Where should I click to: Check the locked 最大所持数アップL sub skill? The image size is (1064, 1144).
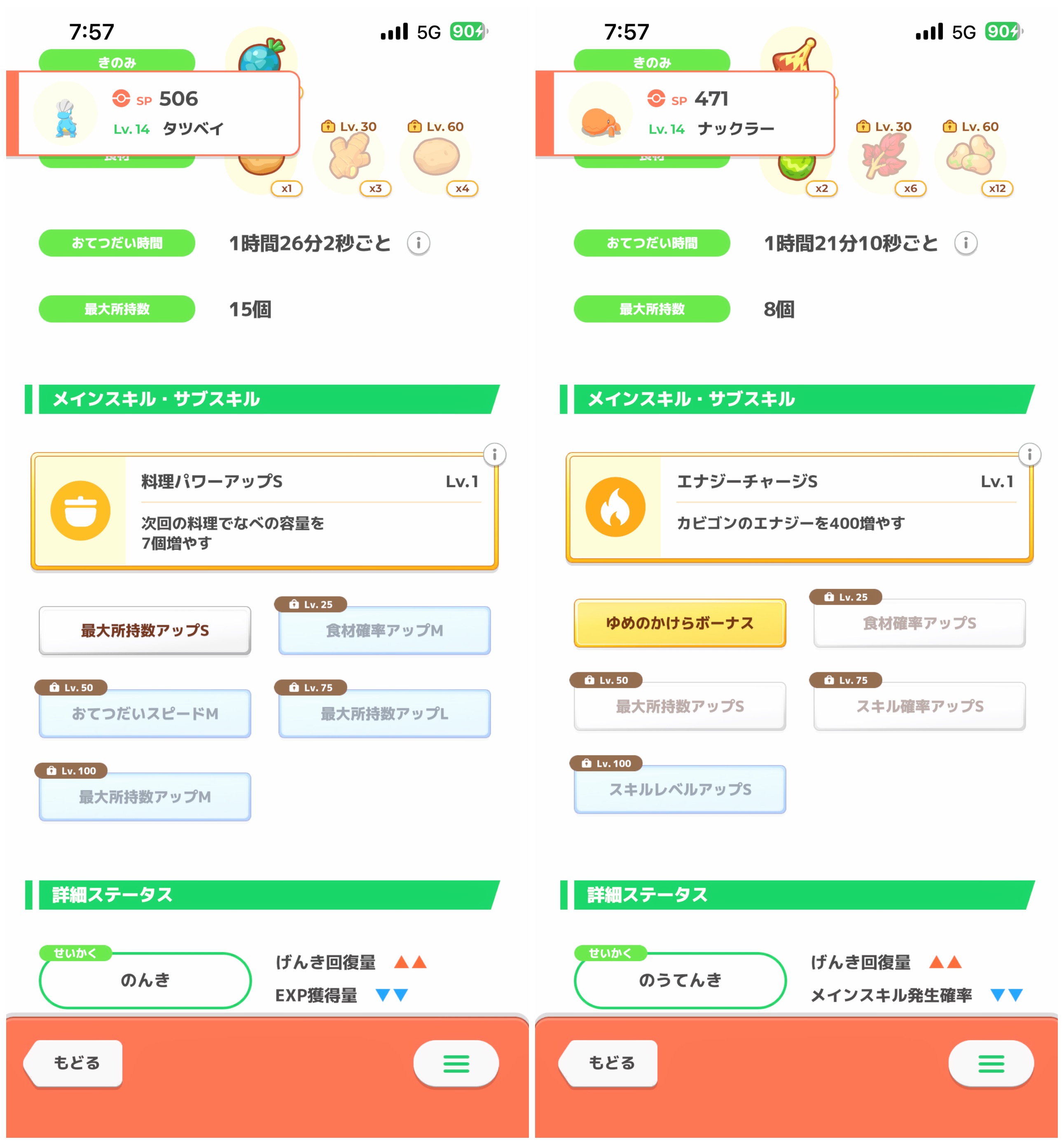(x=384, y=714)
